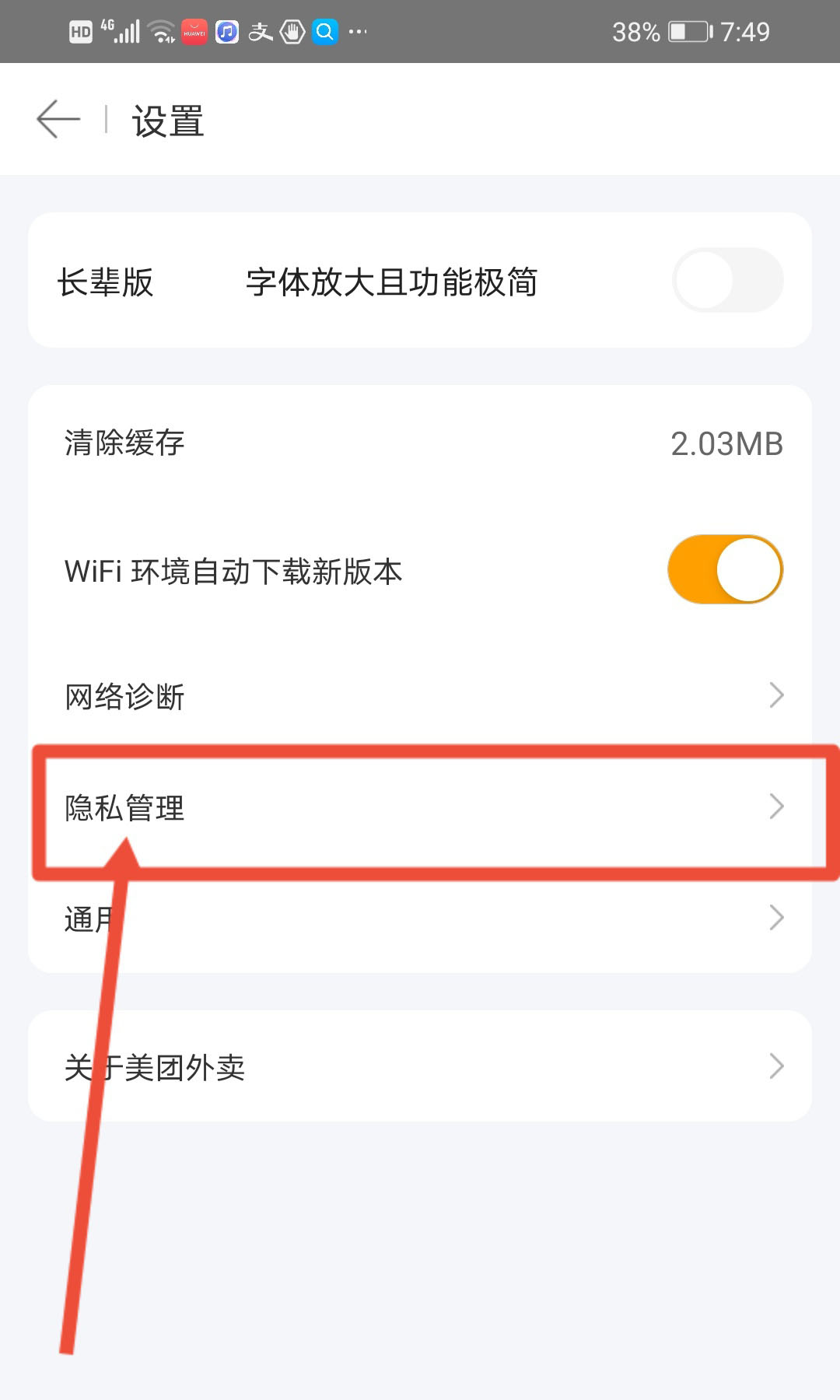
Task: Turn off WiFi 环境自动下载新版本
Action: (x=725, y=569)
